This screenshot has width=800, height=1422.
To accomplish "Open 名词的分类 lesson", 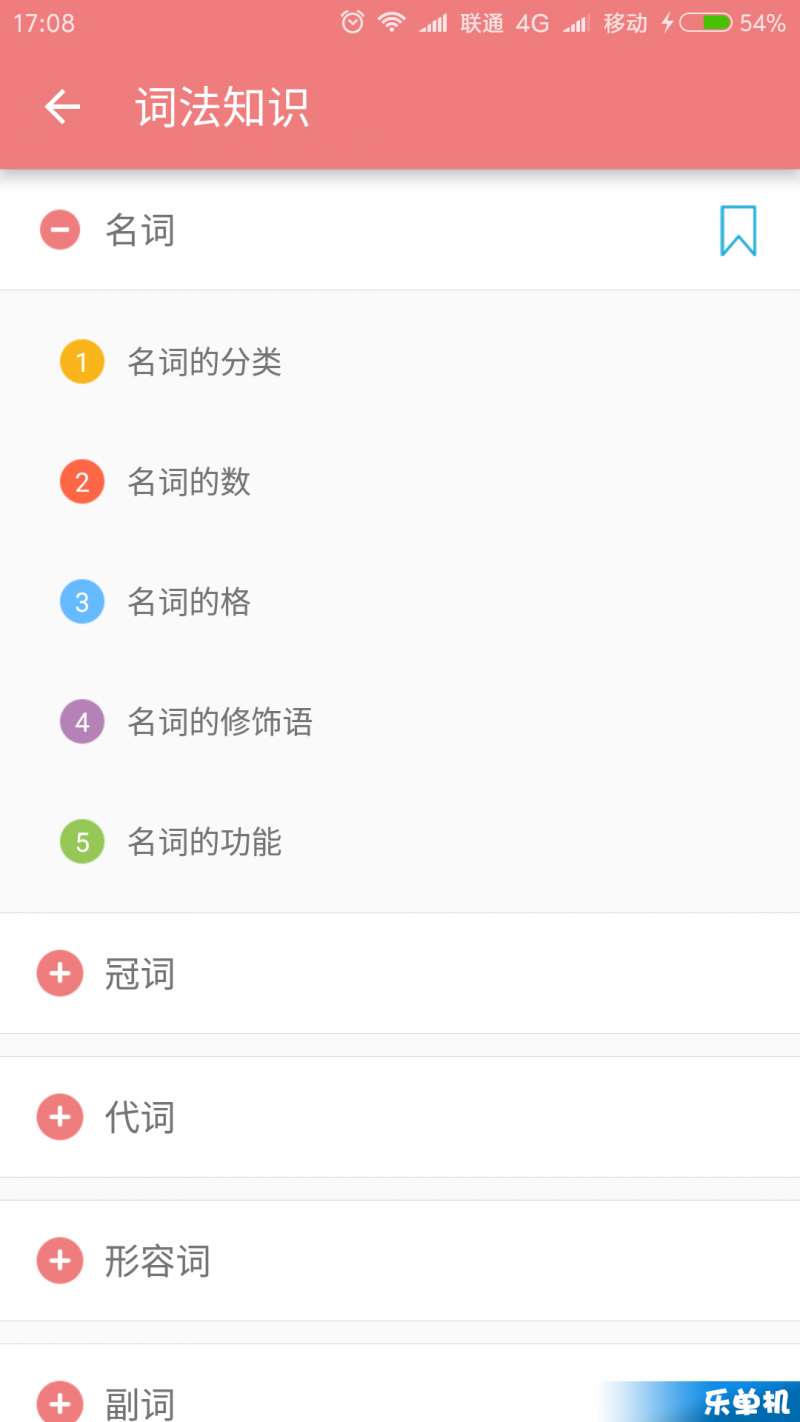I will point(400,362).
